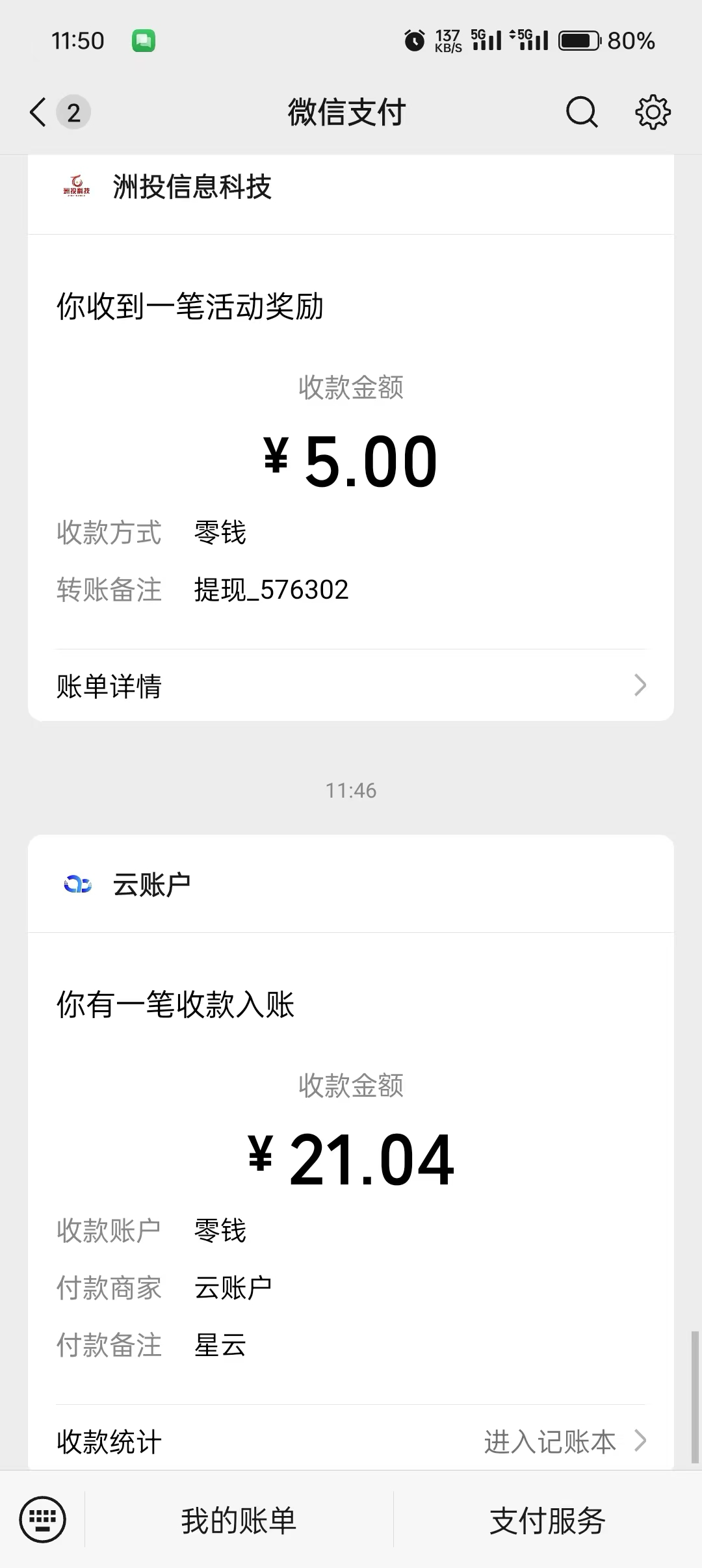702x1568 pixels.
Task: Open the 我的账单 menu
Action: (239, 1521)
